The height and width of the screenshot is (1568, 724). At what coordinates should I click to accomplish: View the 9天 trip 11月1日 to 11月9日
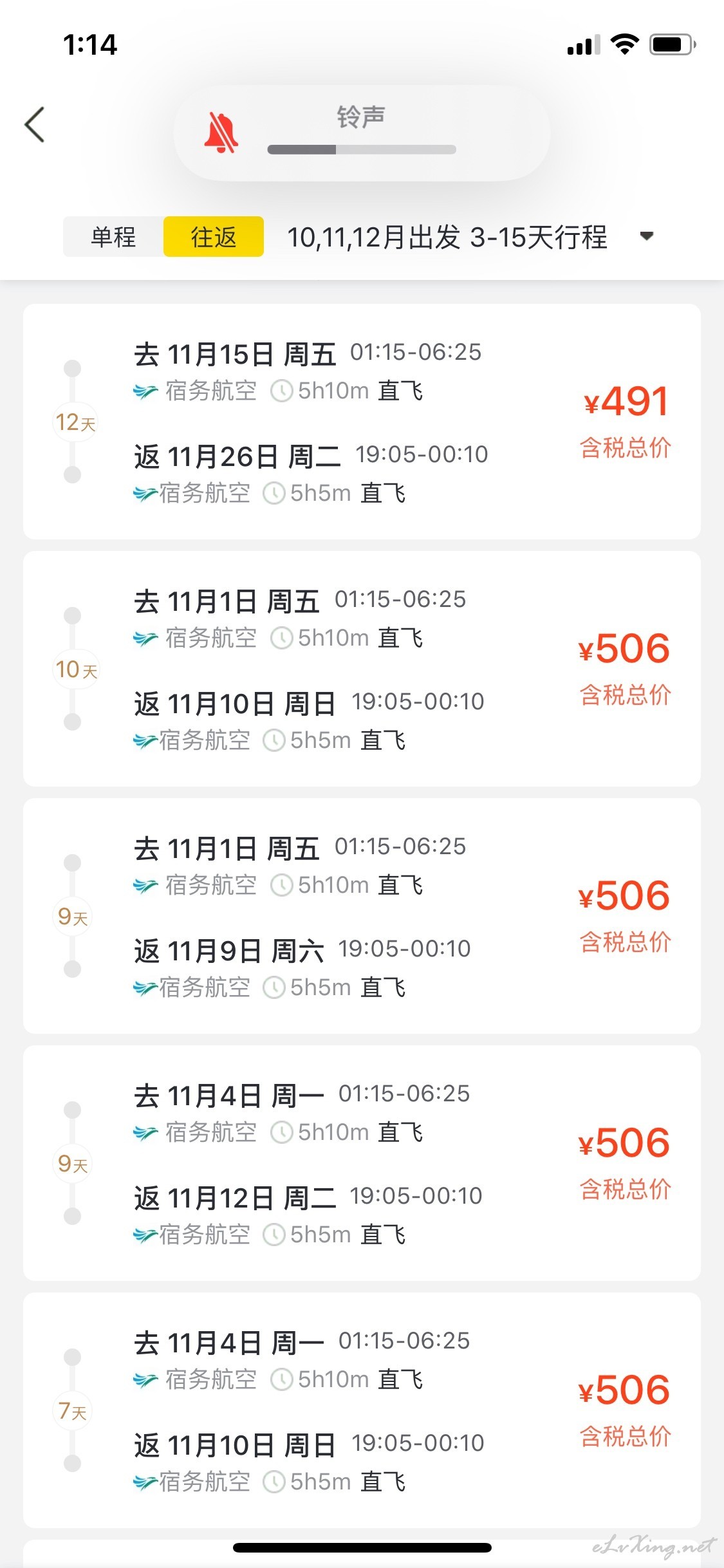(362, 916)
